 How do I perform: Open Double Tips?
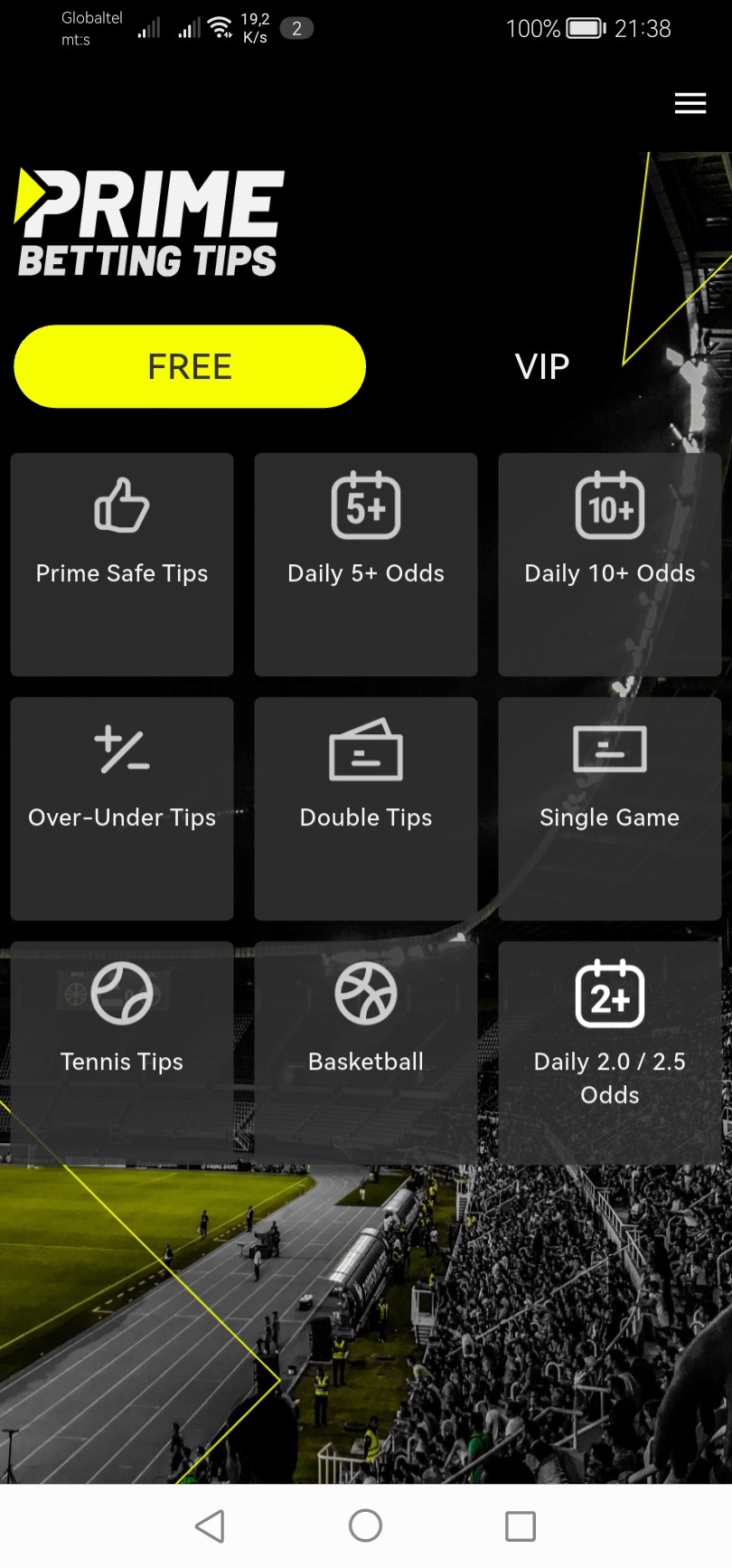click(x=366, y=808)
